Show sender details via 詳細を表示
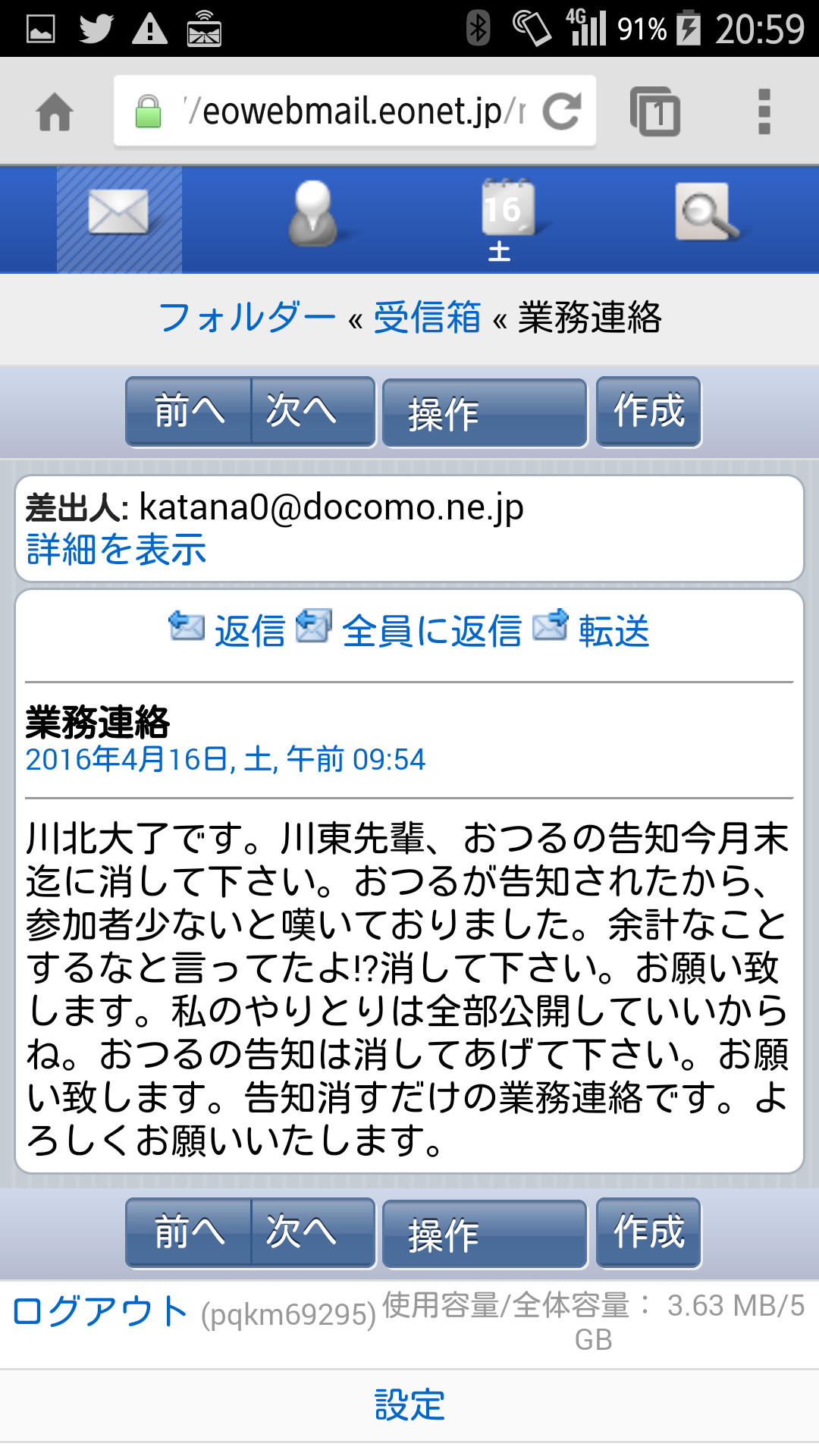The height and width of the screenshot is (1456, 819). 116,549
